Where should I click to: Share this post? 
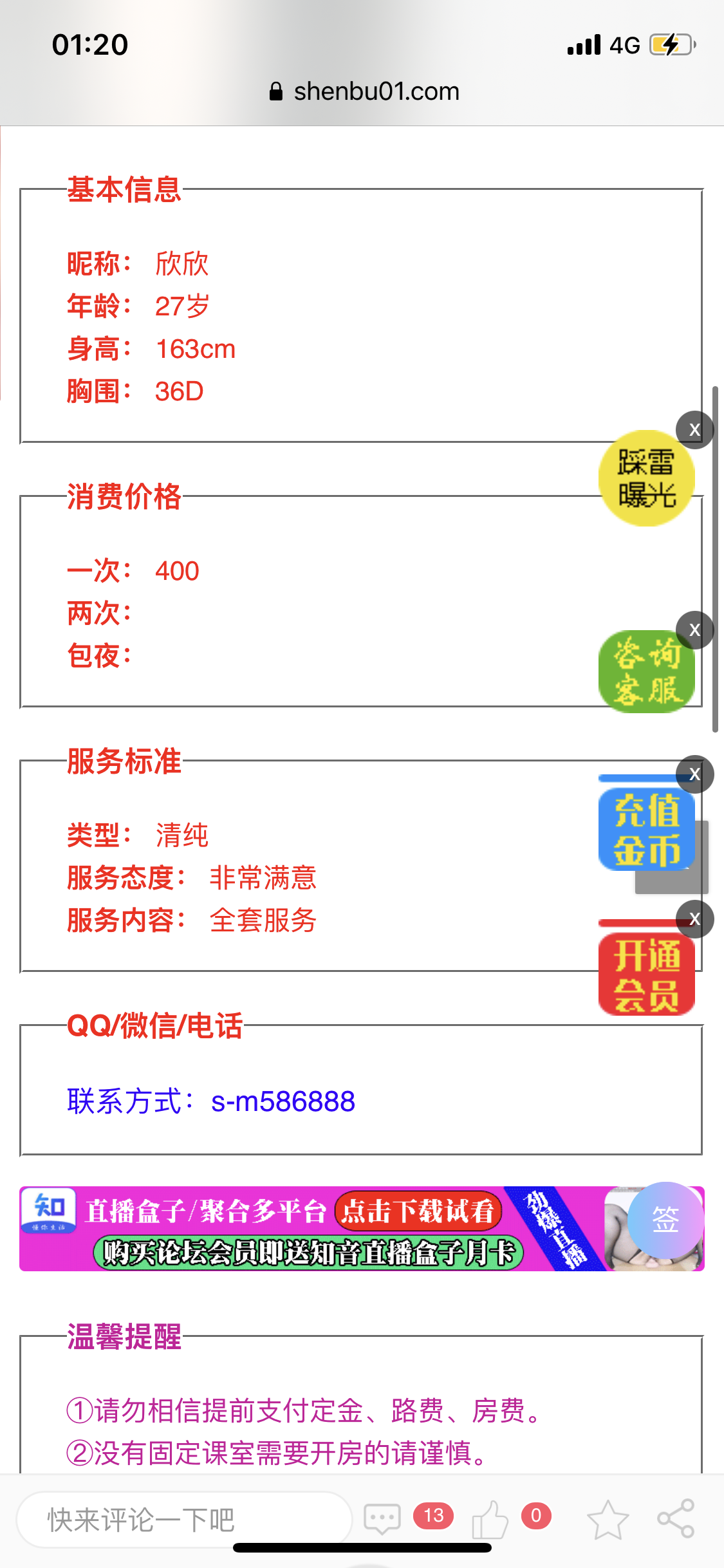coord(676,1518)
